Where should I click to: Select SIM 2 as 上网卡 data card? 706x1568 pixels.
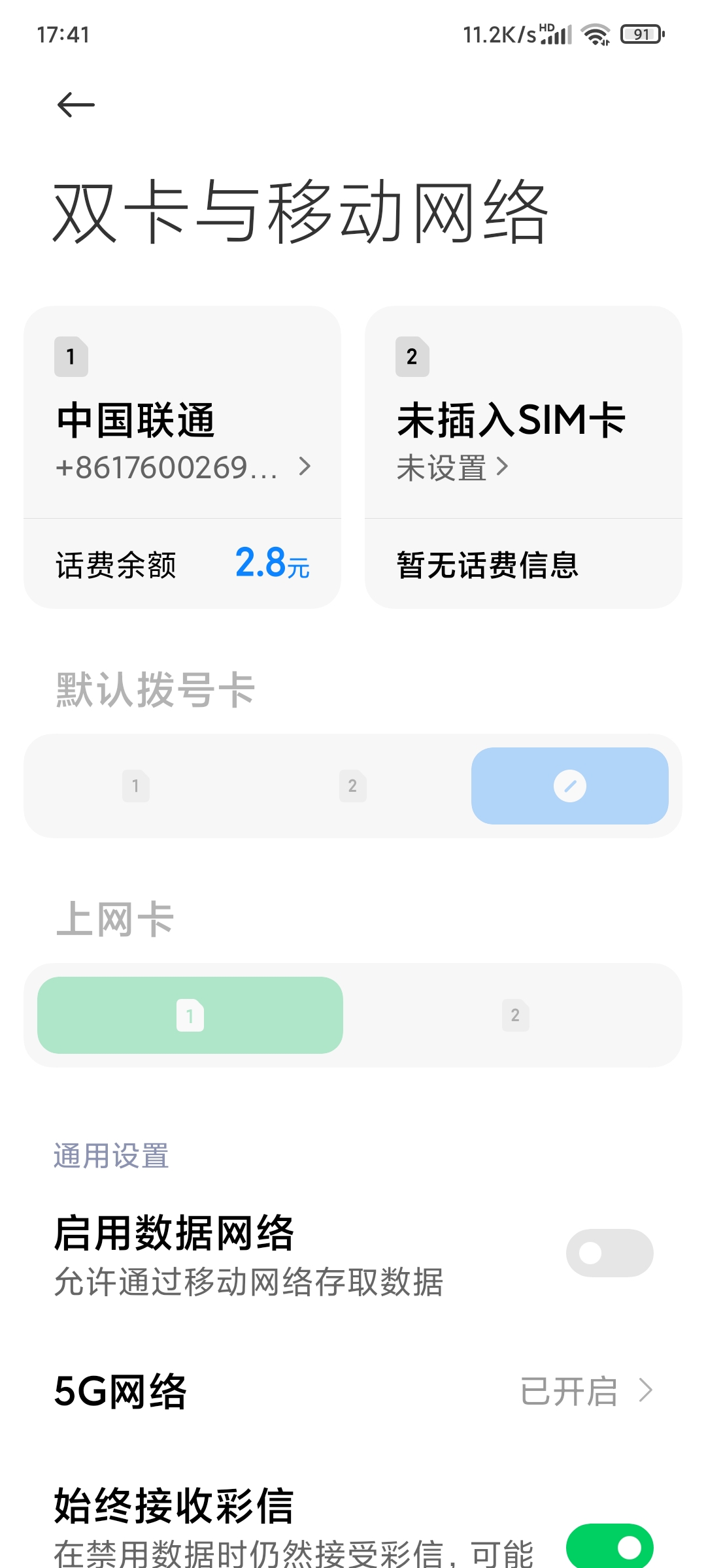515,1015
